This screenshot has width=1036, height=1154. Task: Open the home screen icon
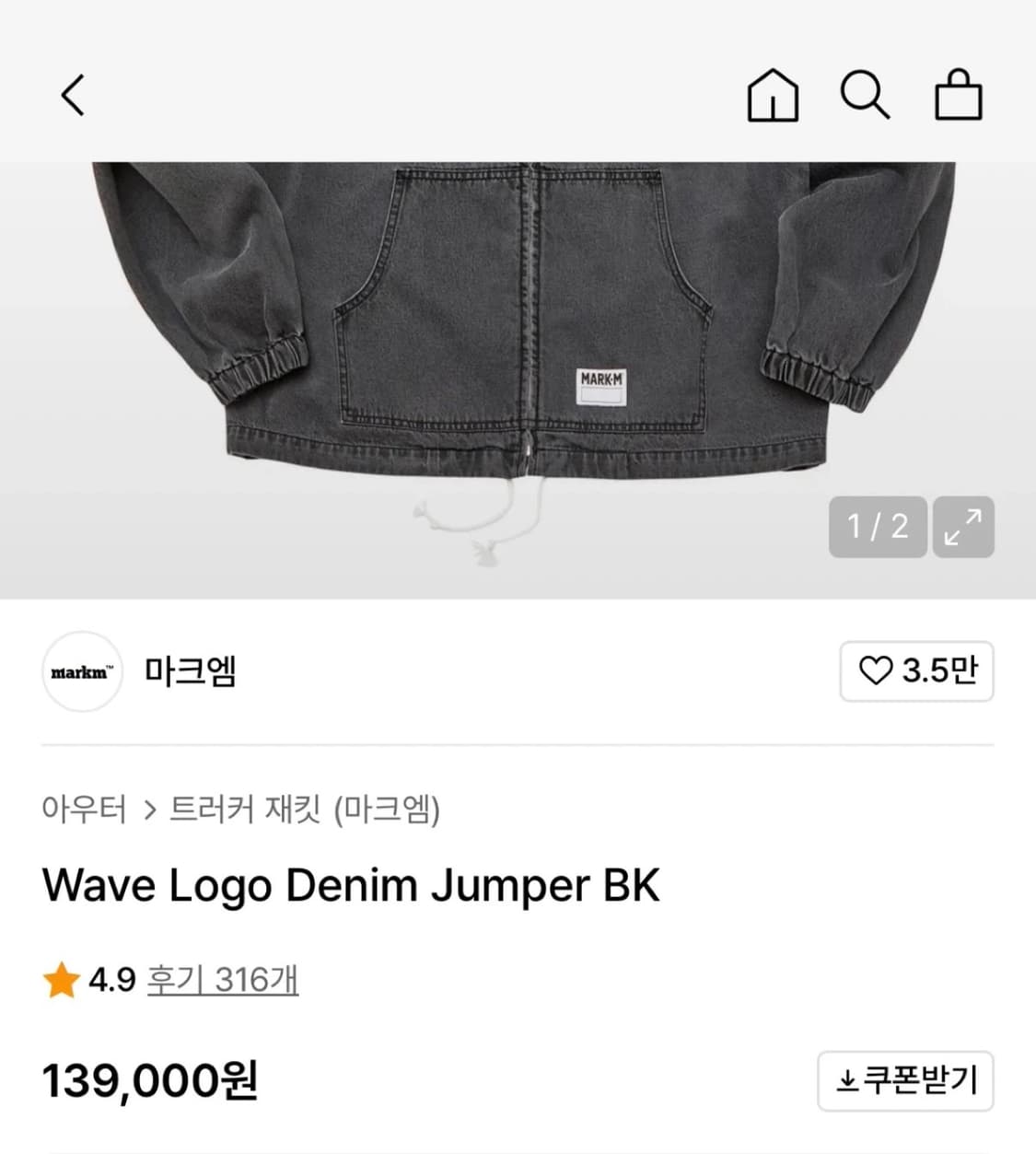coord(774,96)
